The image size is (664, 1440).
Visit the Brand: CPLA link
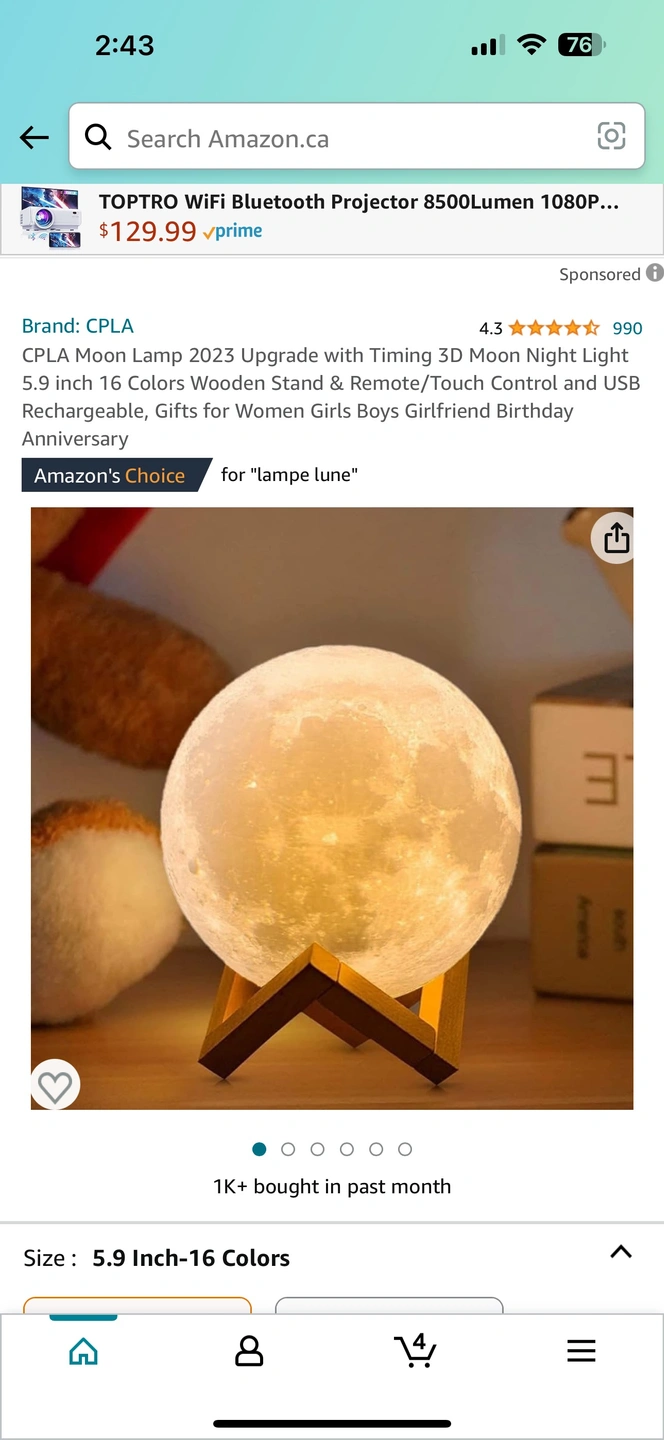(x=78, y=326)
